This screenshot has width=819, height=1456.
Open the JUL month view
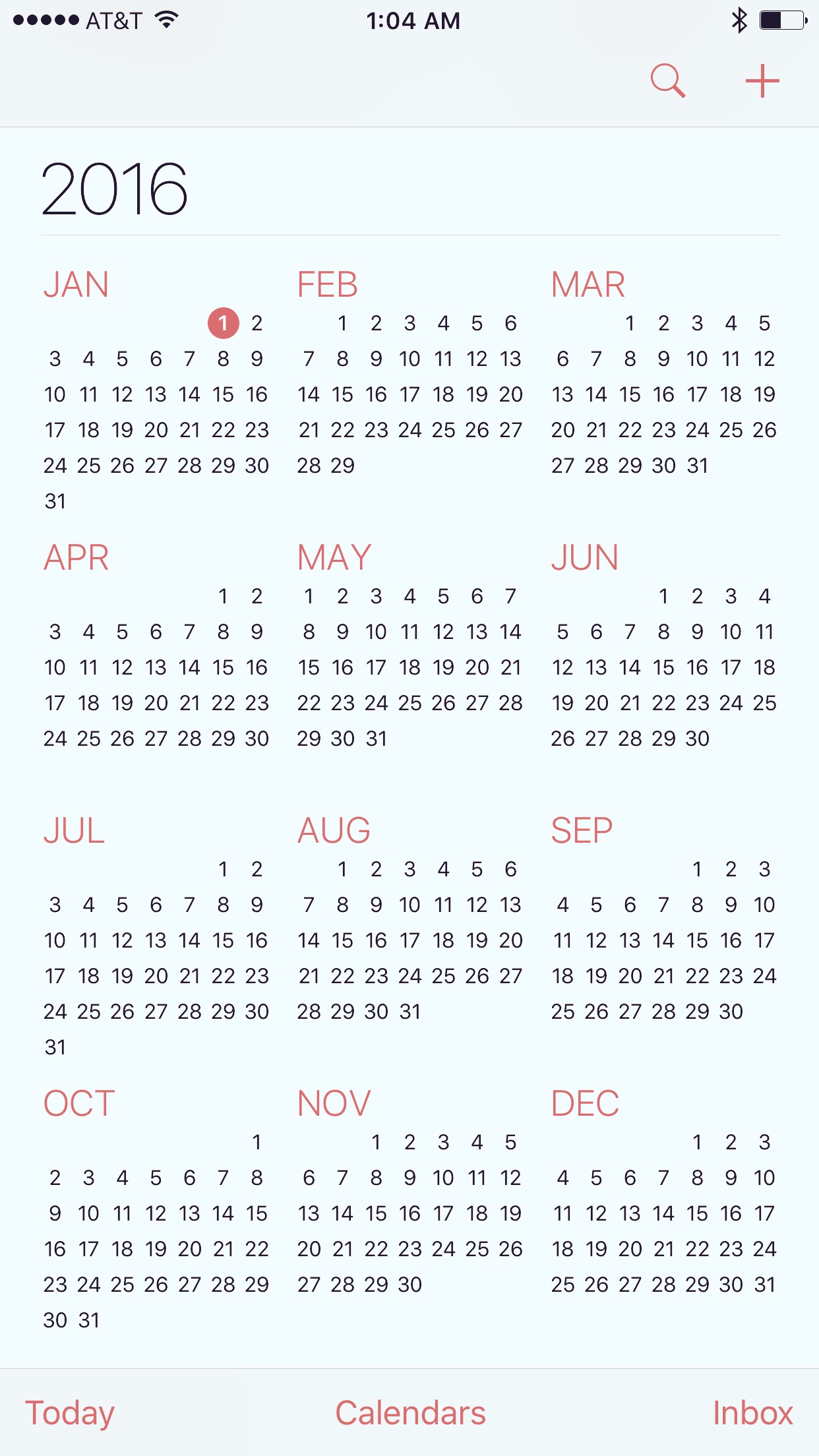pos(74,831)
